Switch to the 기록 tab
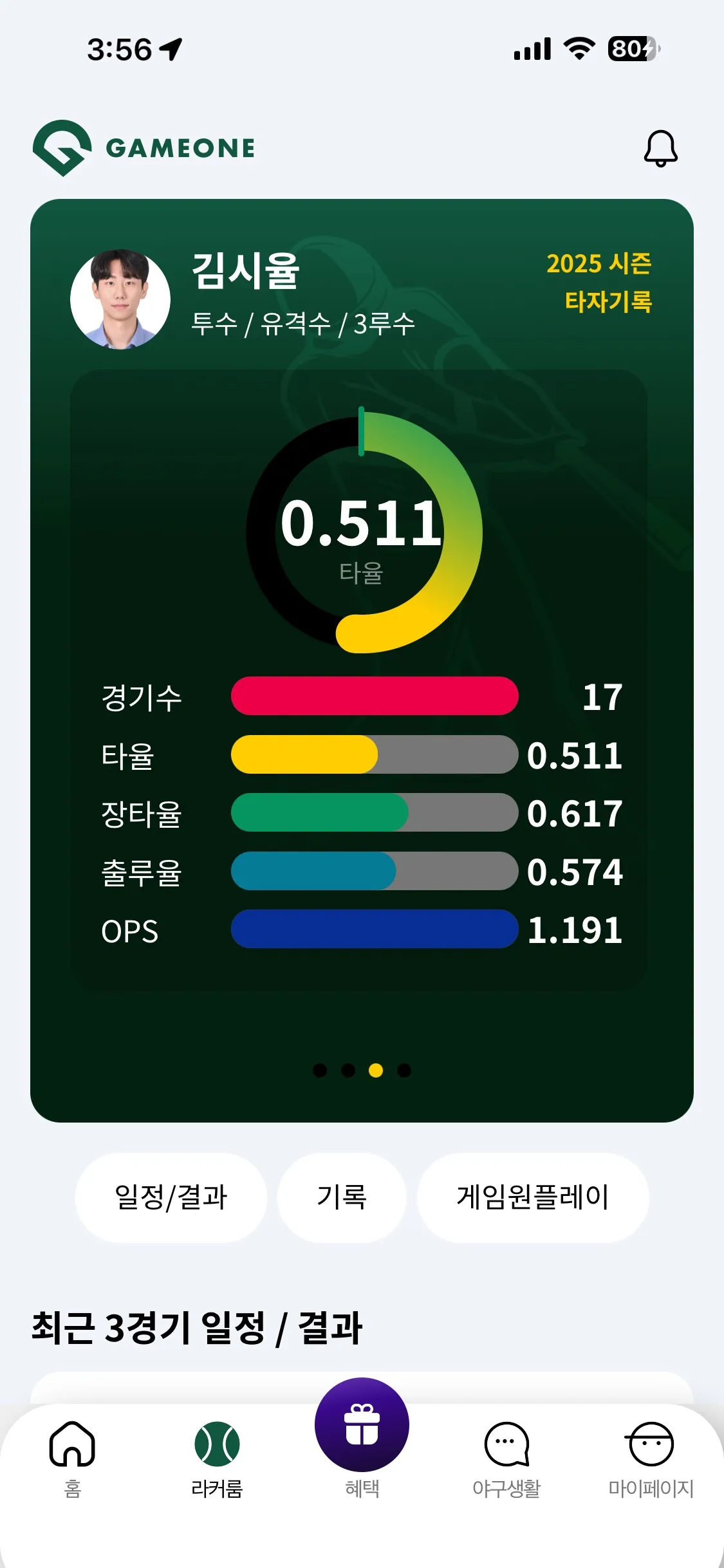The image size is (724, 1568). click(342, 1196)
